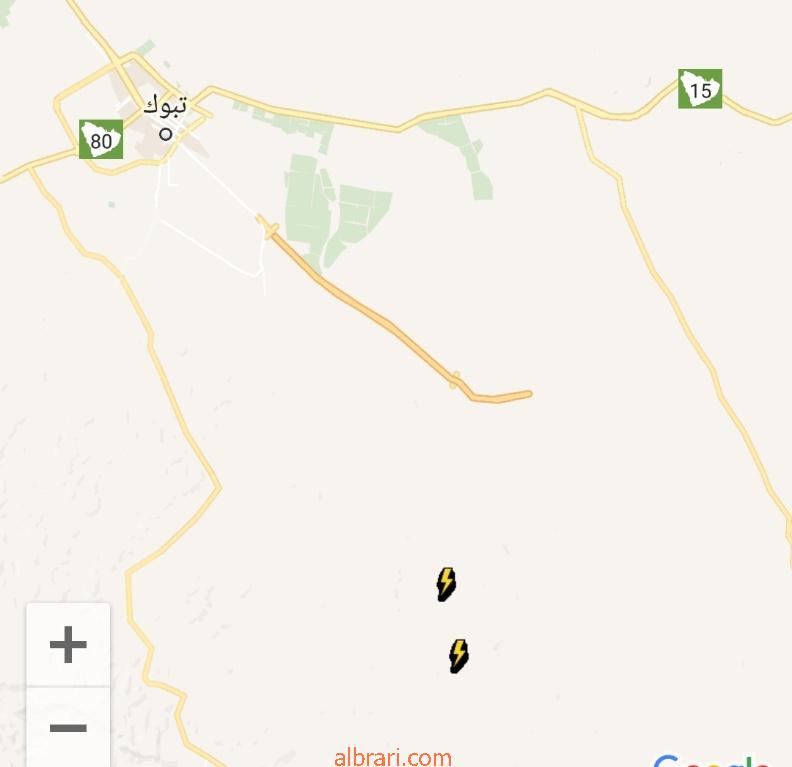This screenshot has height=767, width=792.
Task: Tap the lower lightning strike marker
Action: click(x=458, y=656)
